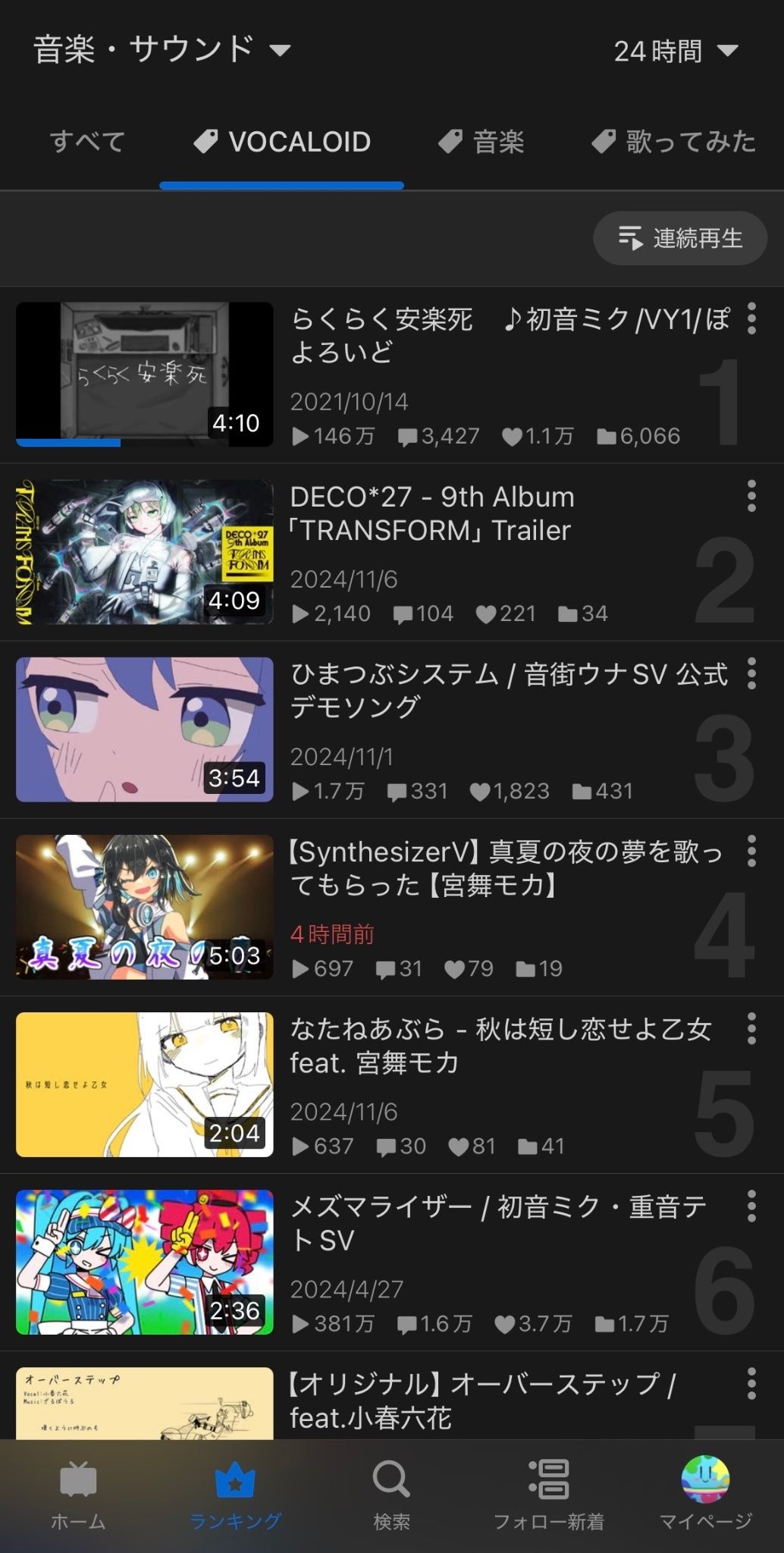Change the 24時間 ranking period
This screenshot has width=784, height=1553.
coord(675,51)
